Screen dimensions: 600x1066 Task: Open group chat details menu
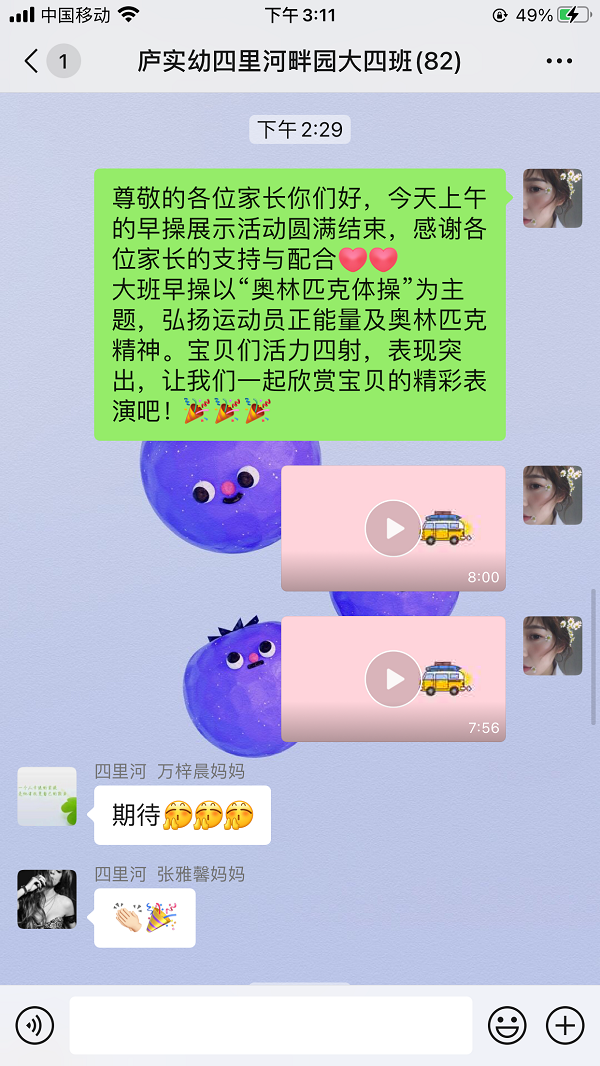point(559,62)
